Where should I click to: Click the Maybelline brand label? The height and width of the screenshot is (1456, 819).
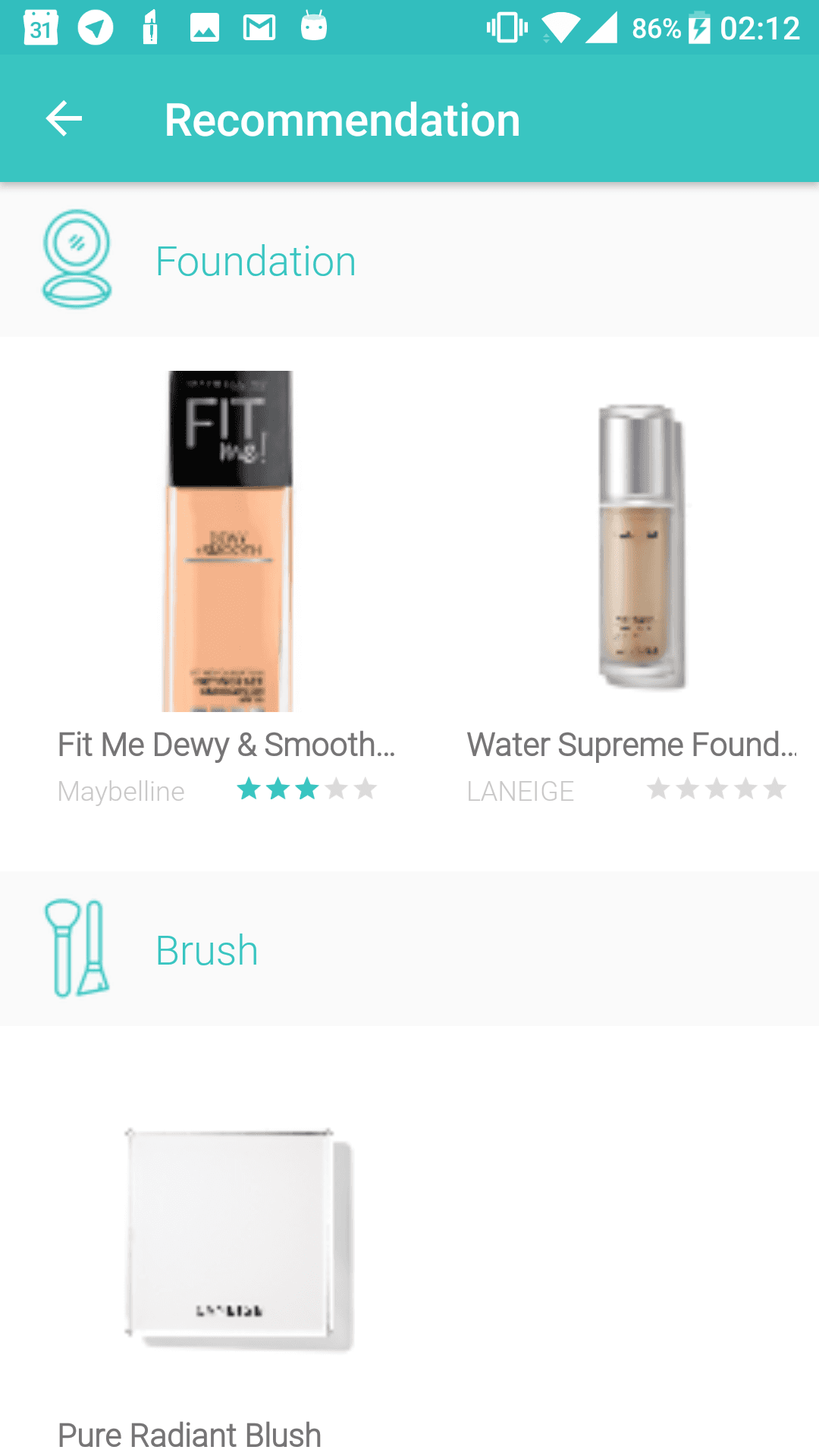pyautogui.click(x=121, y=791)
